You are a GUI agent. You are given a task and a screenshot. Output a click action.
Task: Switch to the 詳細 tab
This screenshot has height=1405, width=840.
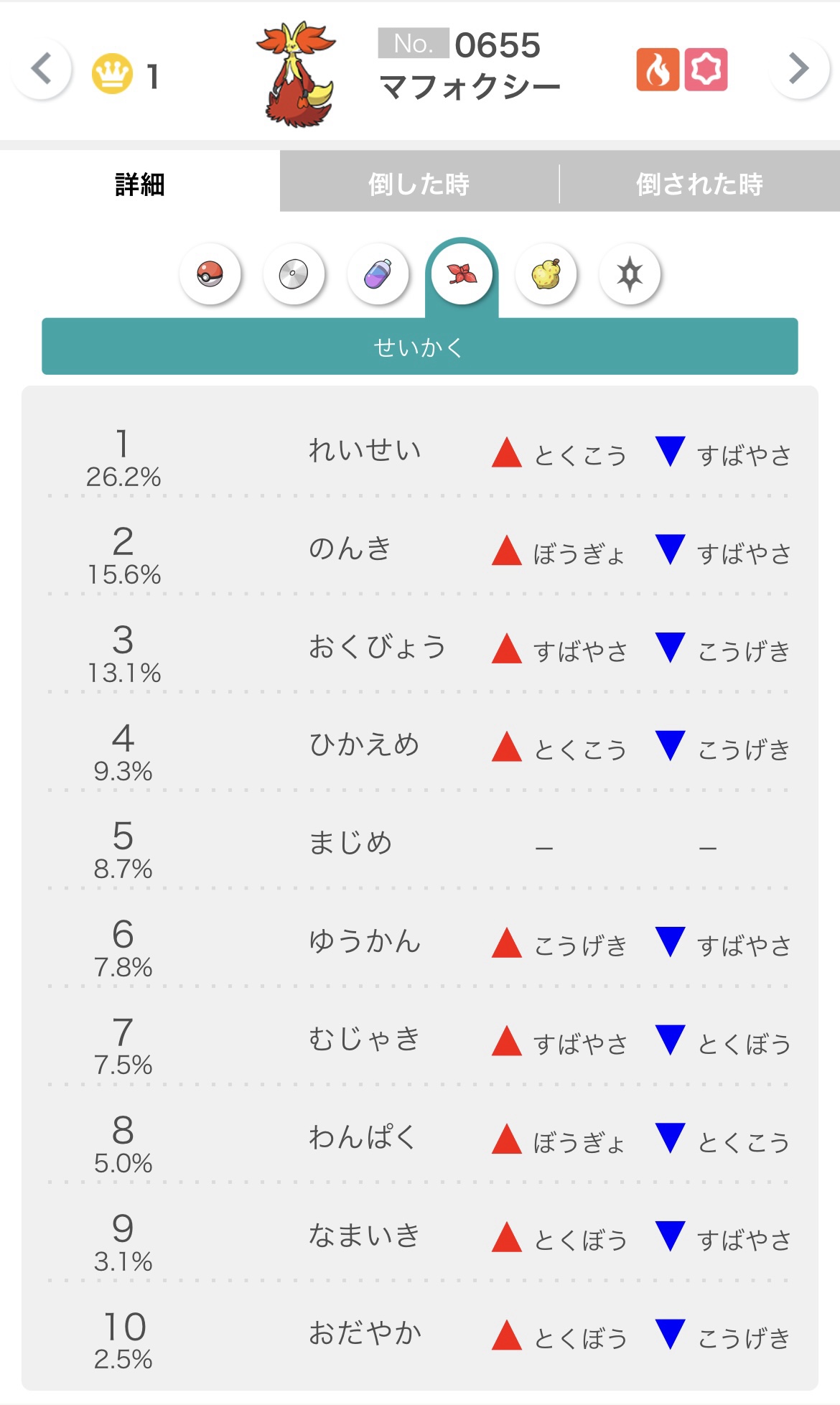(x=140, y=184)
